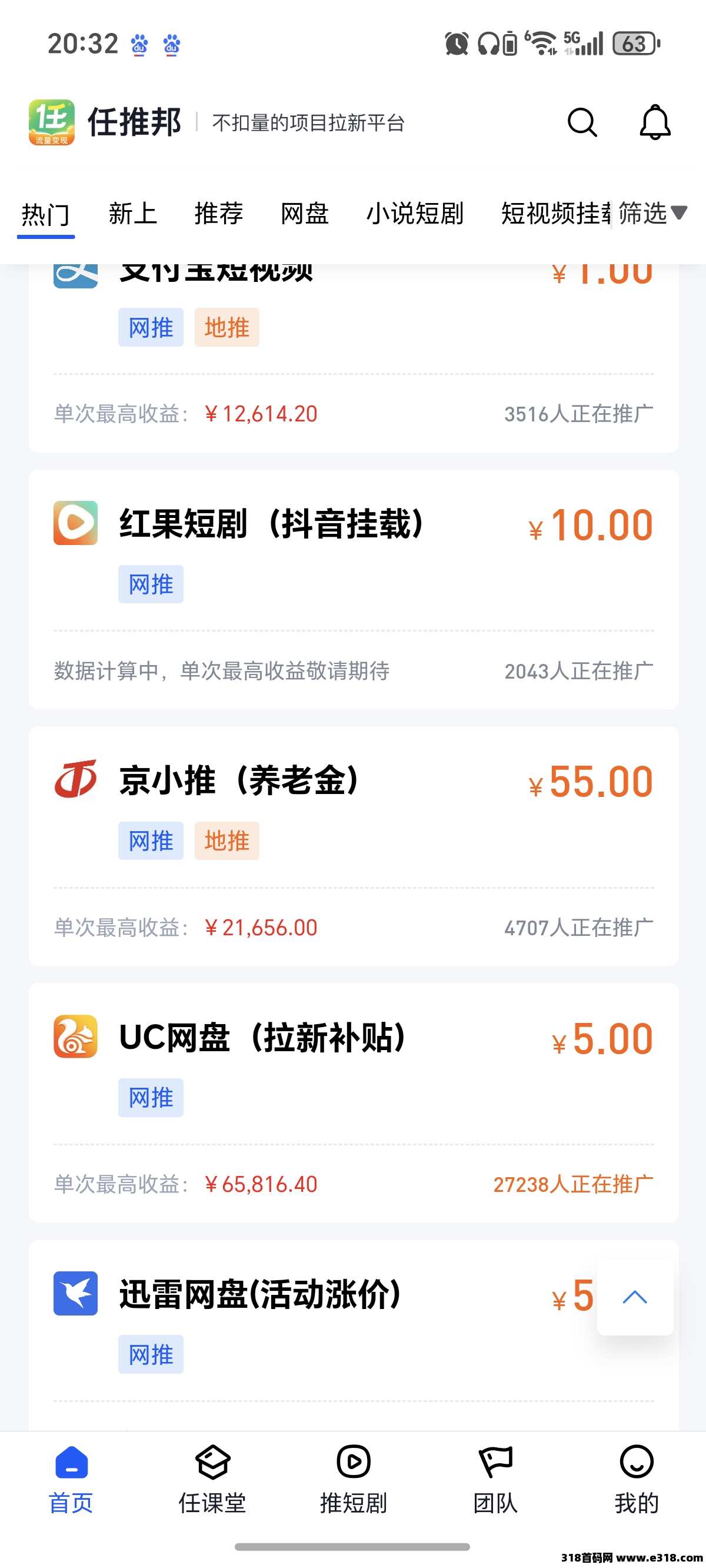
Task: Switch to the 推荐 tab
Action: tap(218, 214)
